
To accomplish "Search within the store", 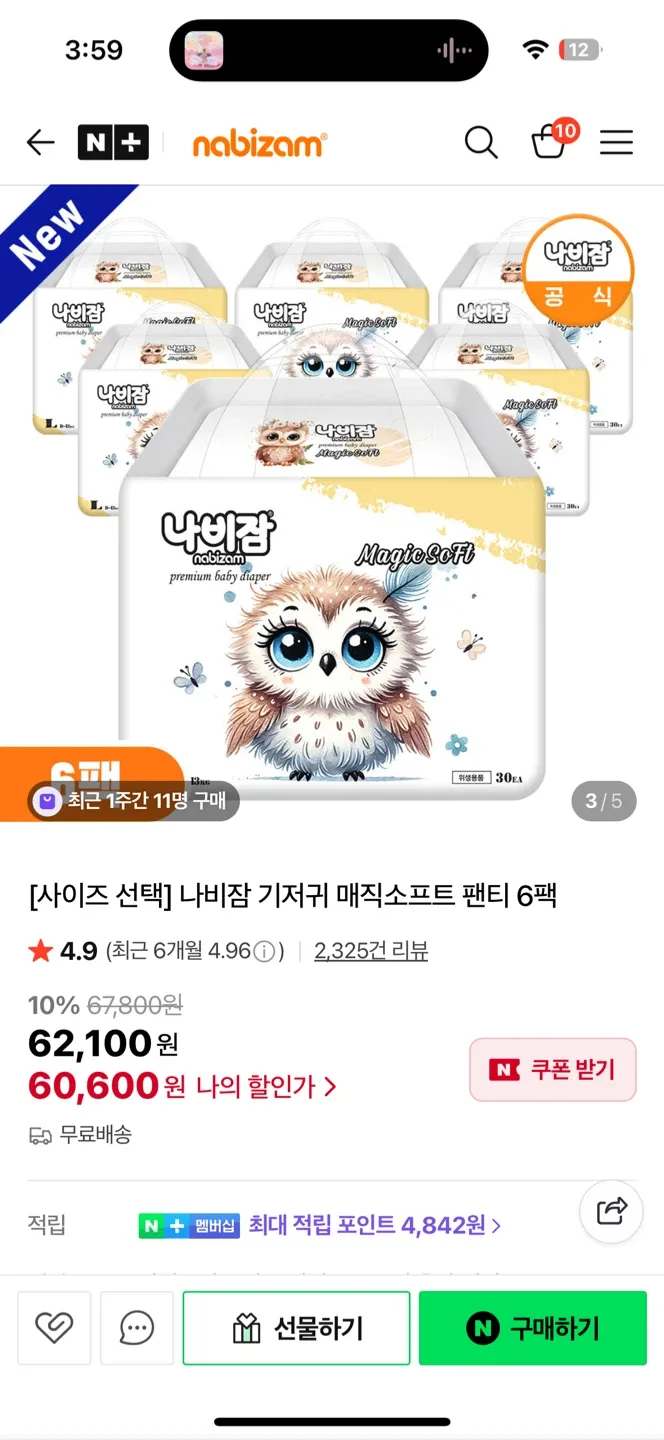I will 481,143.
